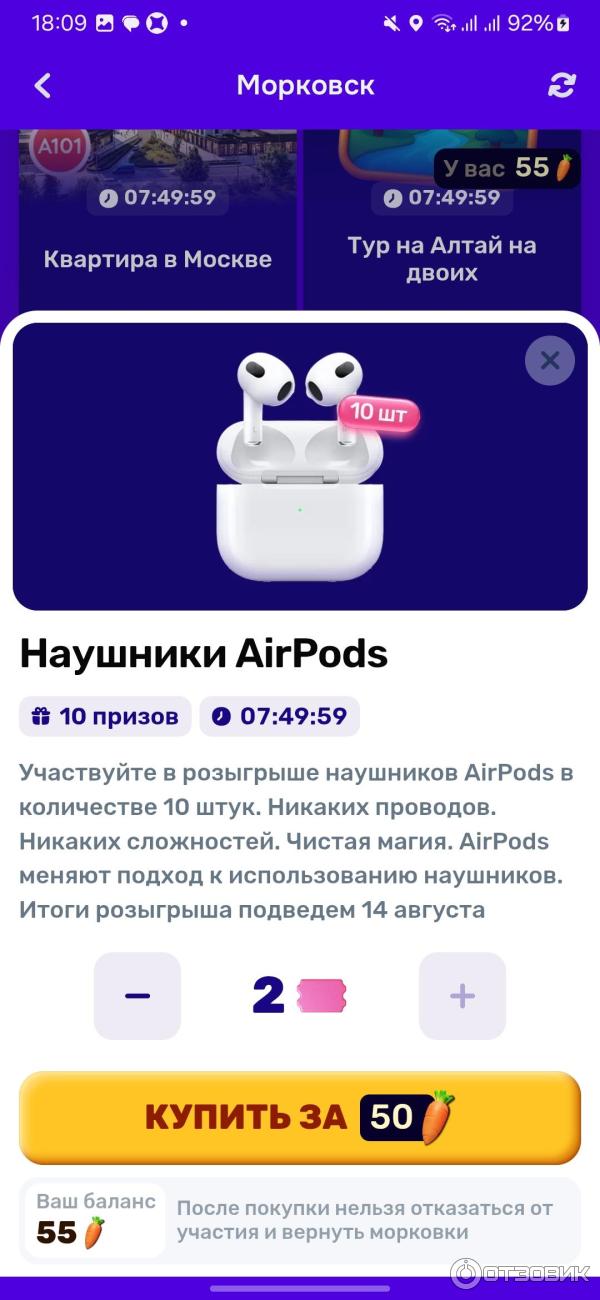Open the Квартира в Москве prize card
This screenshot has height=1300, width=600.
[x=158, y=240]
